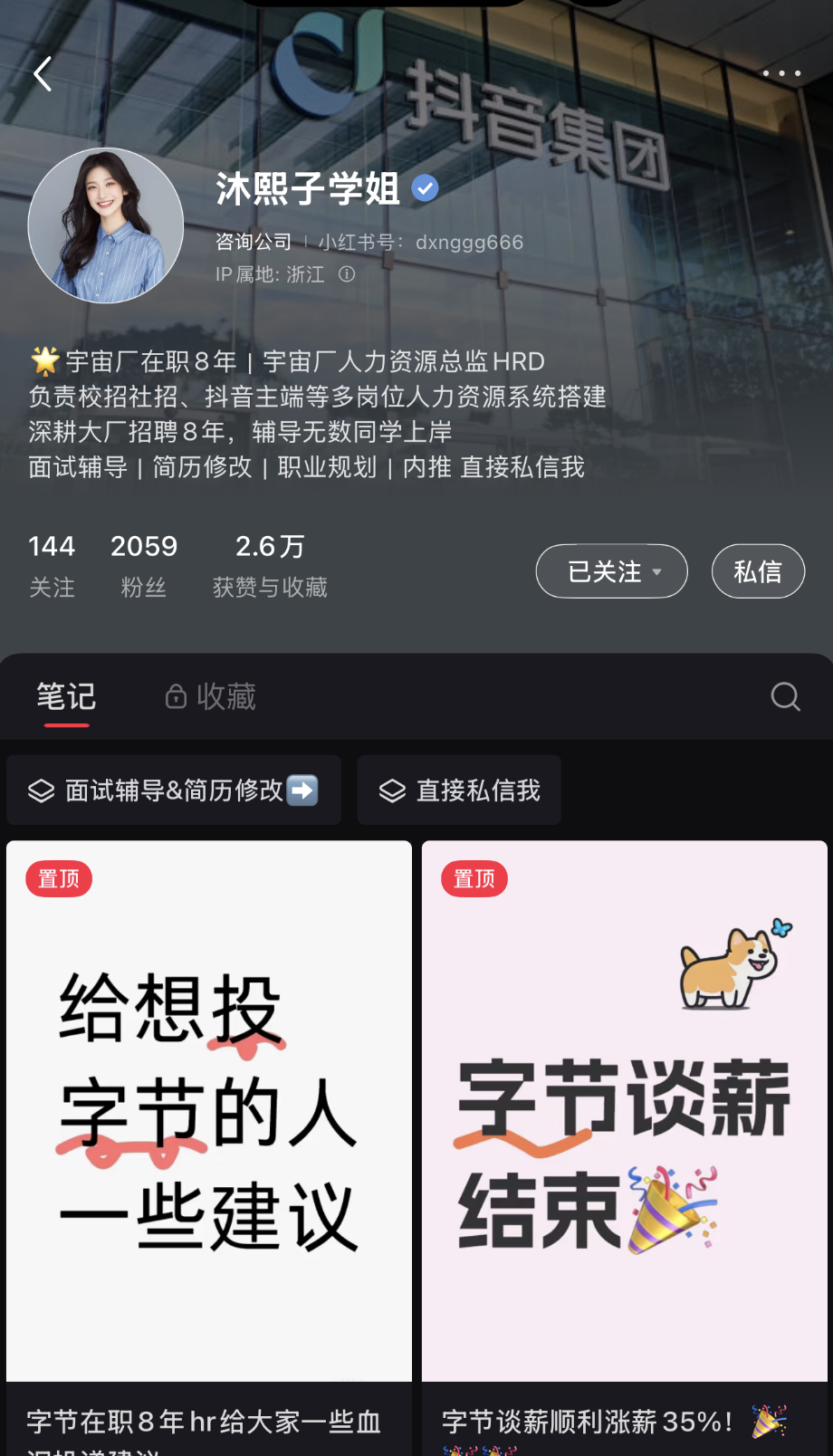The height and width of the screenshot is (1456, 833).
Task: Open IP location info icon
Action: click(348, 273)
